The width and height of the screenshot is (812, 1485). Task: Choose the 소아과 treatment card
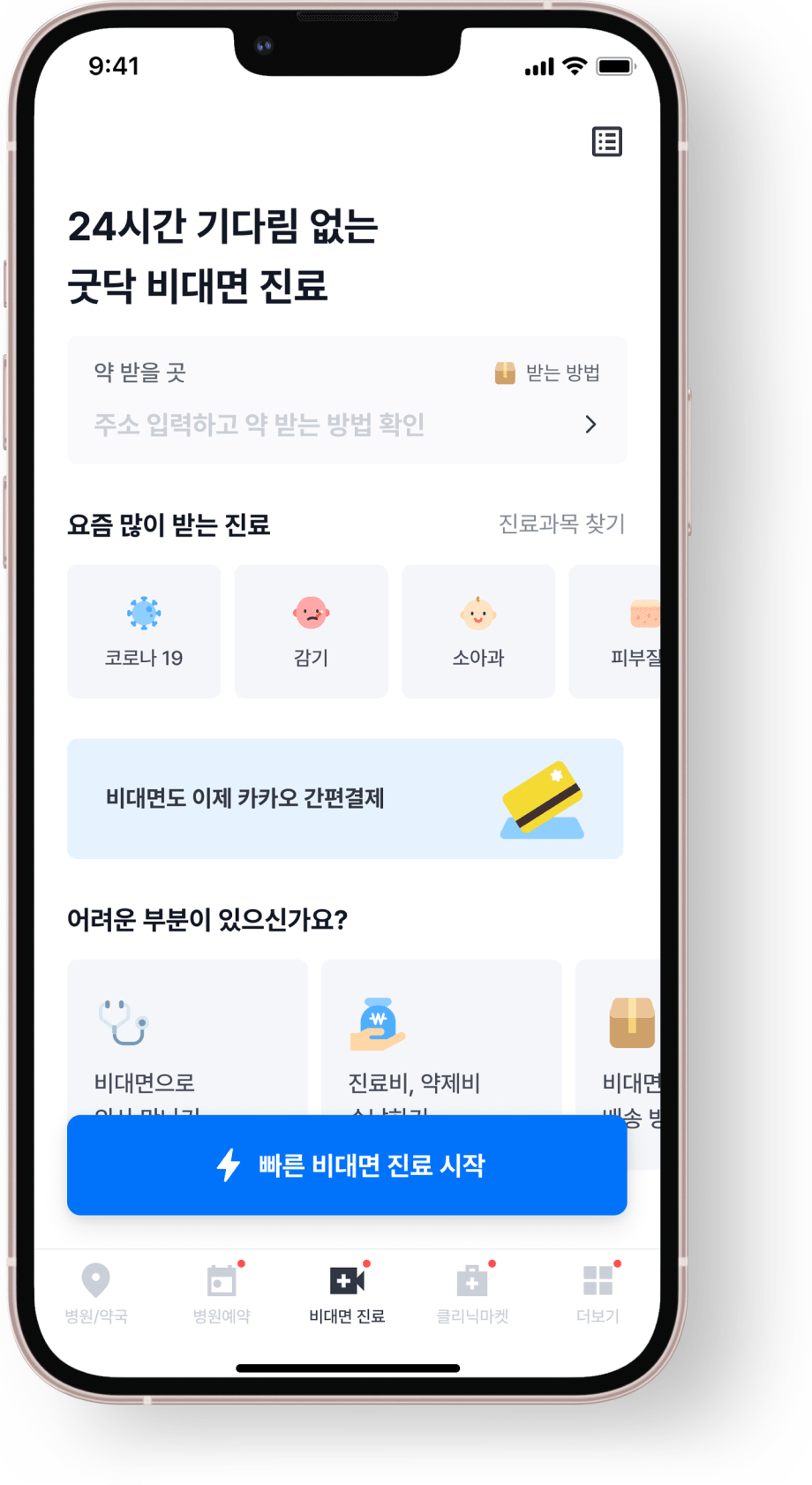click(477, 631)
